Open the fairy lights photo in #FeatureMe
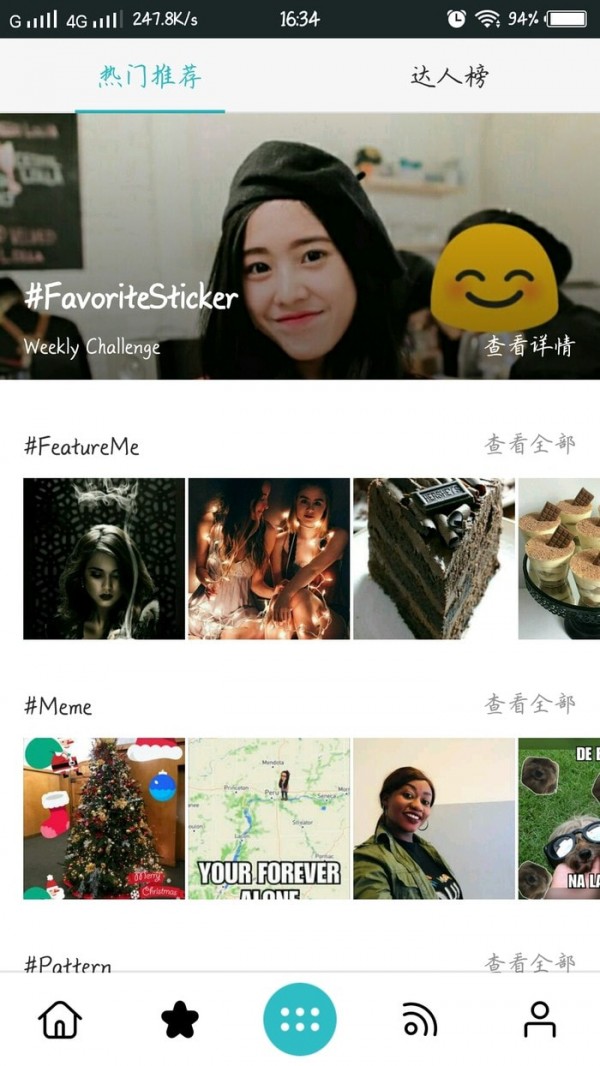The image size is (600, 1066). tap(269, 558)
